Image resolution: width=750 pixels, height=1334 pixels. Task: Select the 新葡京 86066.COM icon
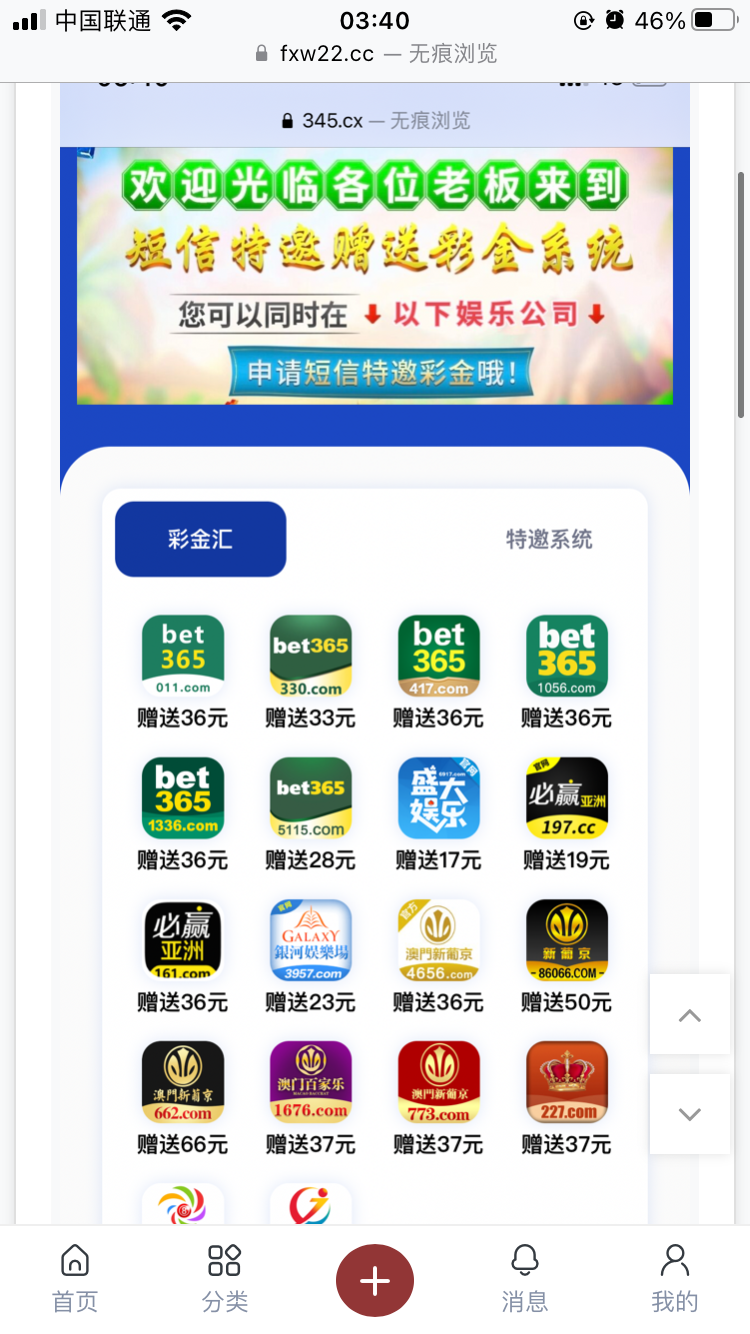click(566, 940)
